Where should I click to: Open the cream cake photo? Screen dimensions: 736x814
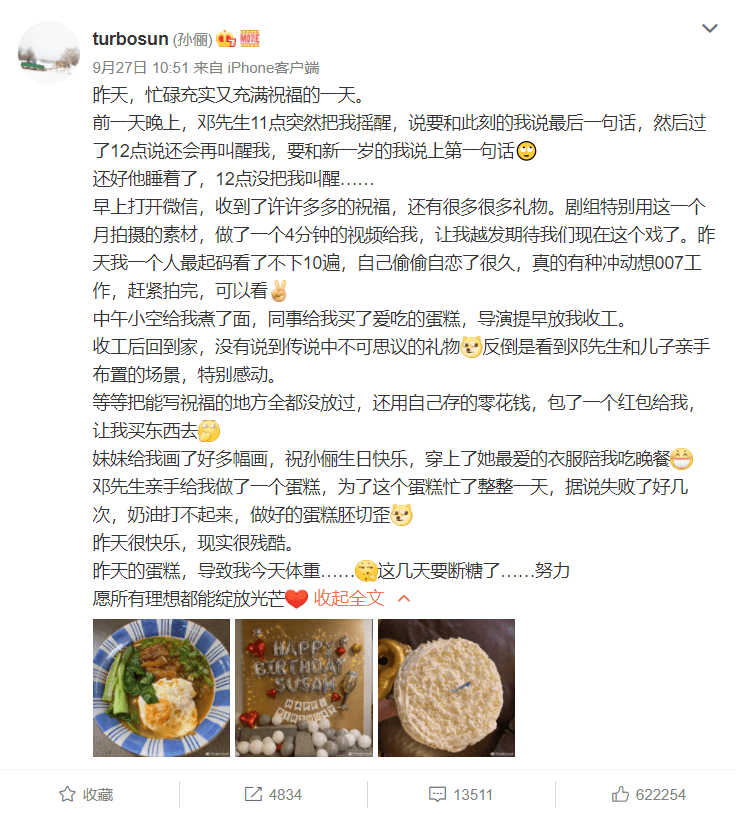[446, 687]
